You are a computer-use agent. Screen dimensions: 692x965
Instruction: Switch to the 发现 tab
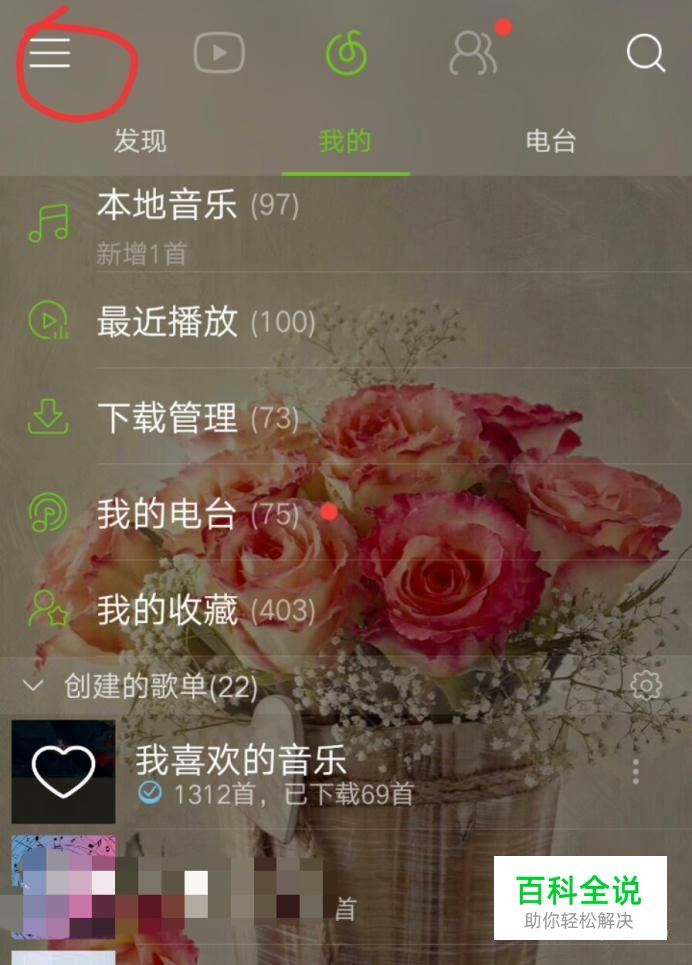pyautogui.click(x=140, y=141)
